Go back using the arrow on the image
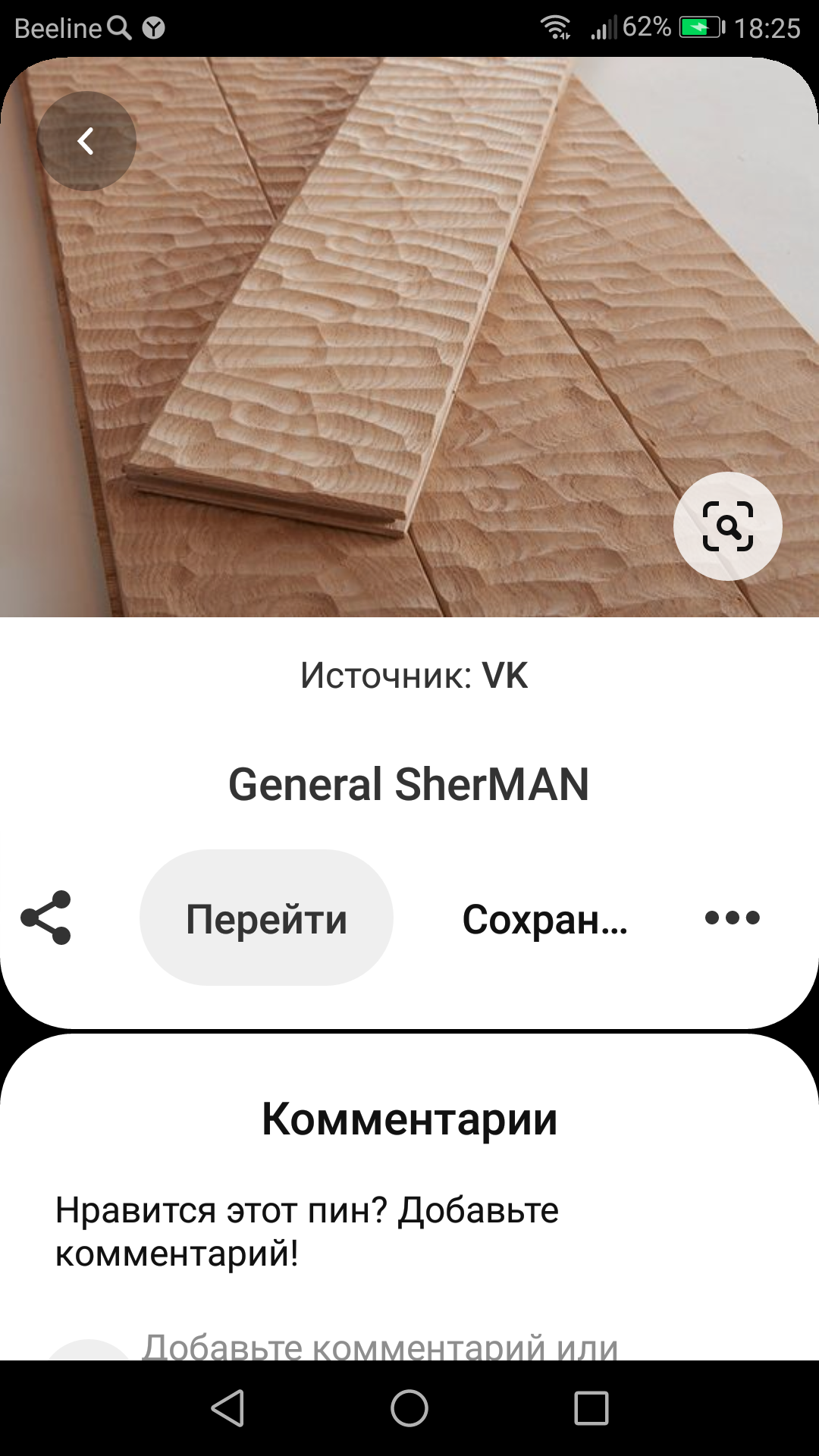819x1456 pixels. click(x=86, y=141)
